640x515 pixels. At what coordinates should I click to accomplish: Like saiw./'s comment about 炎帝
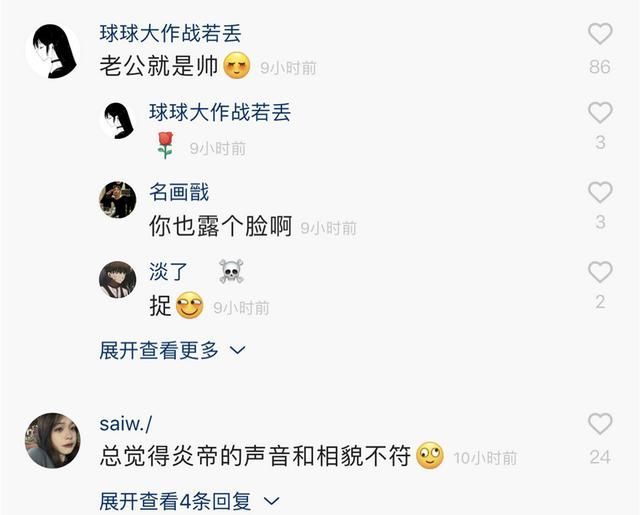(600, 424)
